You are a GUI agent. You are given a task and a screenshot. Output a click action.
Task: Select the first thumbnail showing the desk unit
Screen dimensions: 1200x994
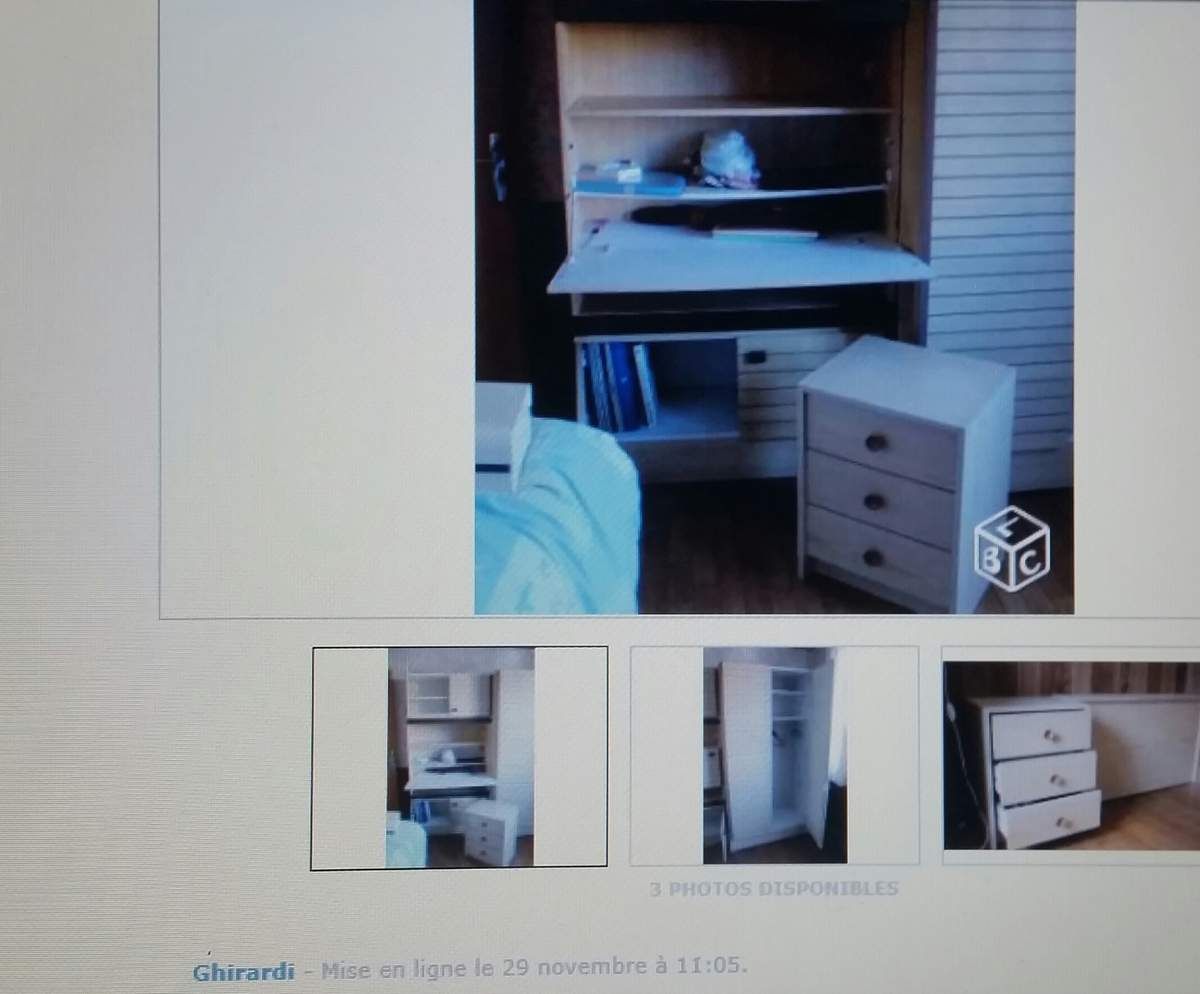click(460, 757)
